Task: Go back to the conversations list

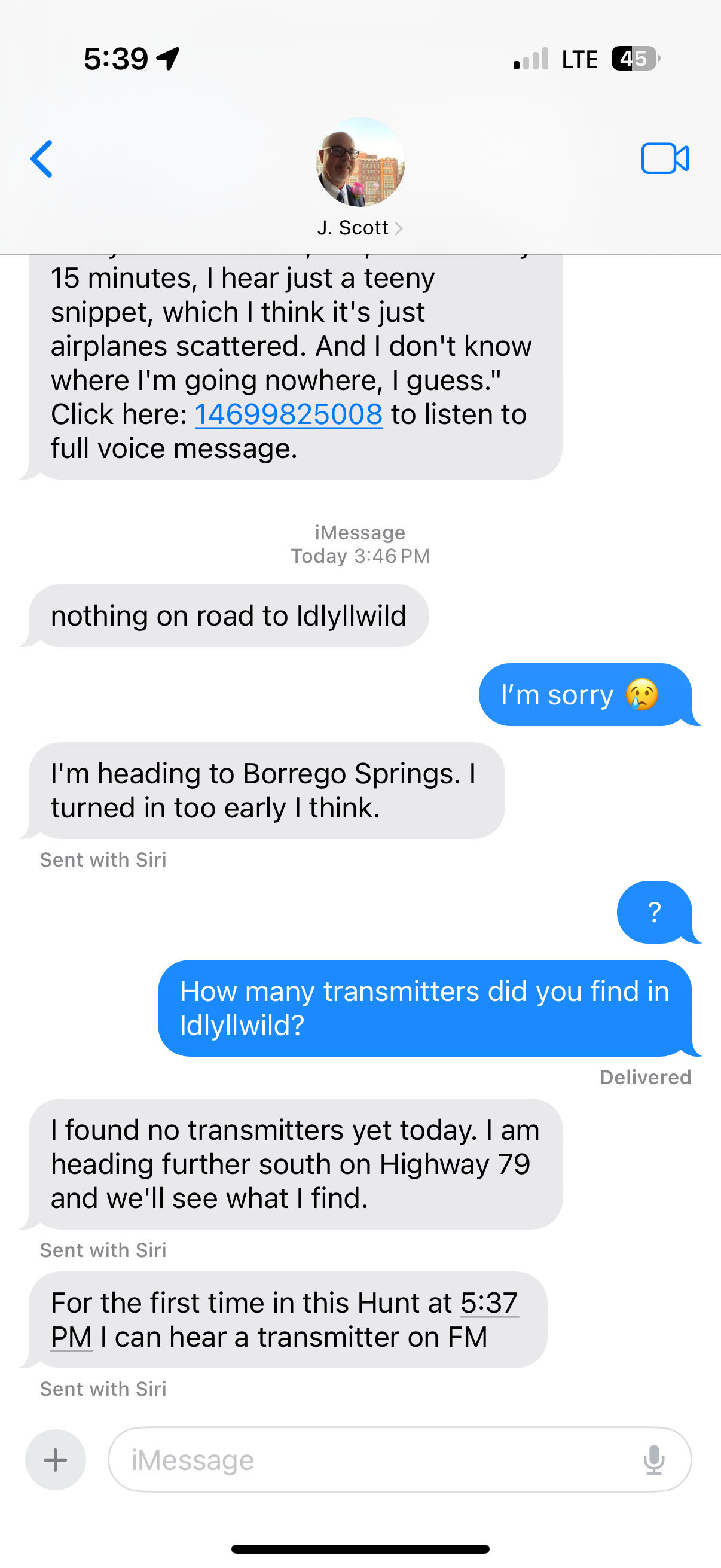Action: click(41, 159)
